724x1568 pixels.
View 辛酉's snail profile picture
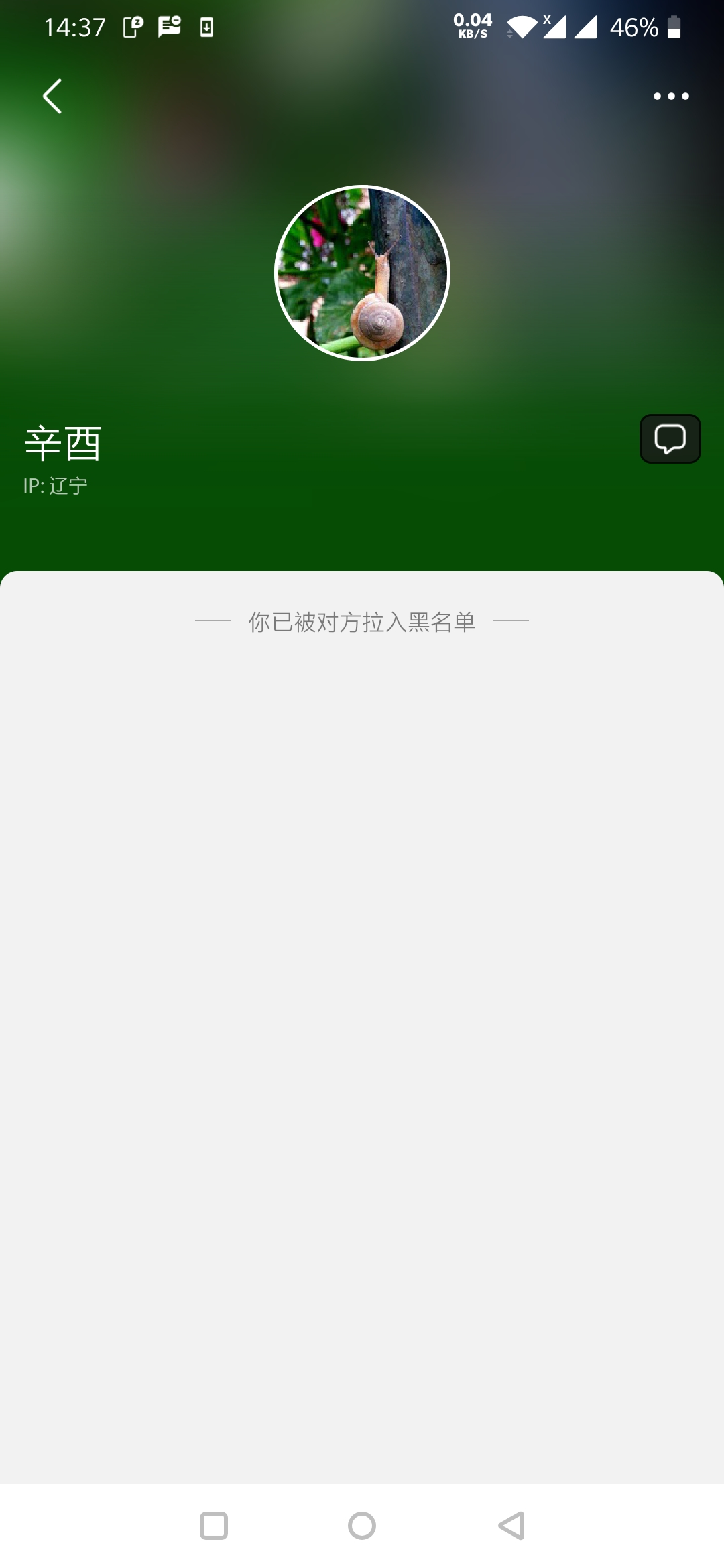[362, 273]
